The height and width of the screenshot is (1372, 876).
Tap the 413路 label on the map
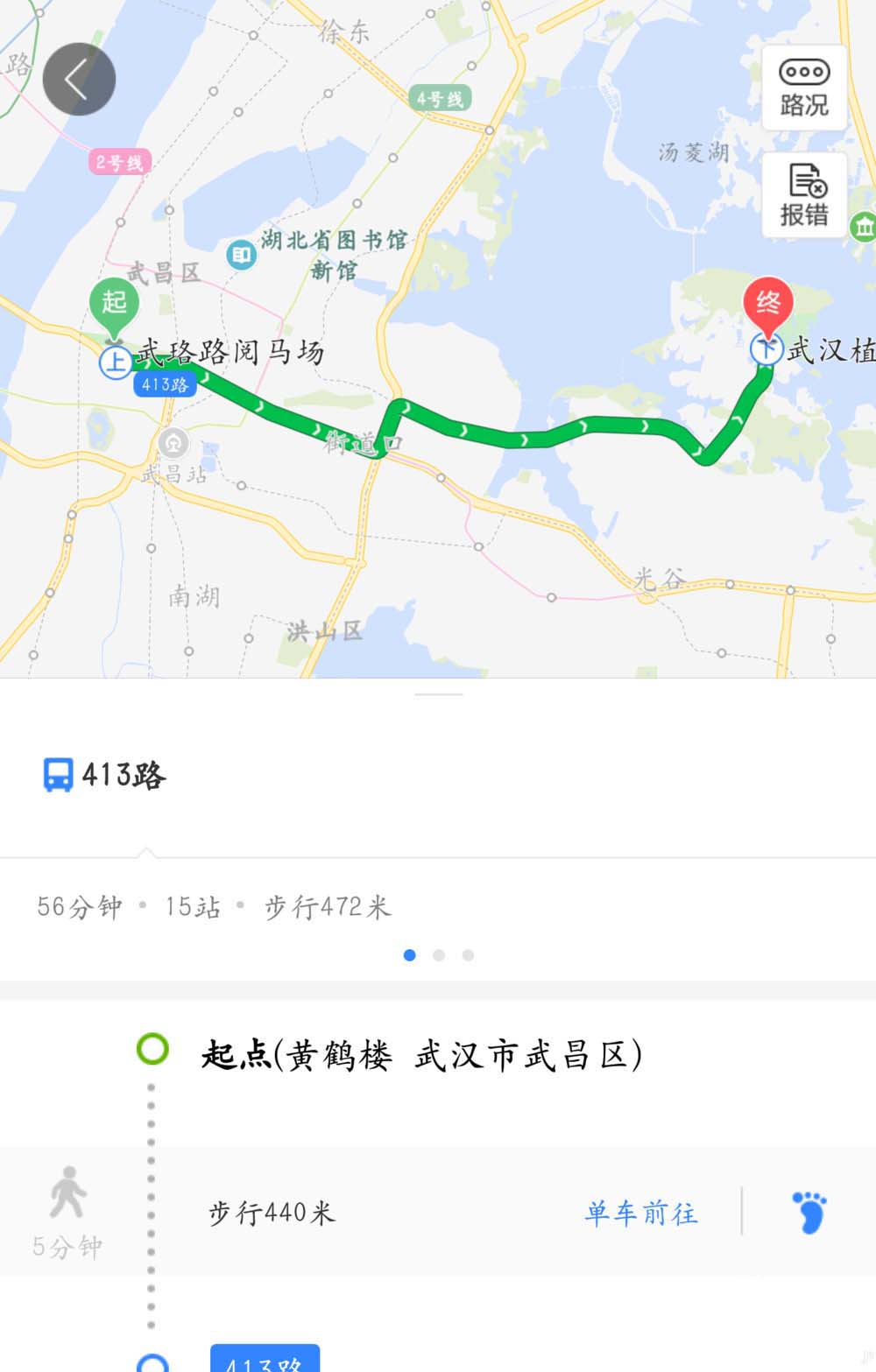click(165, 384)
